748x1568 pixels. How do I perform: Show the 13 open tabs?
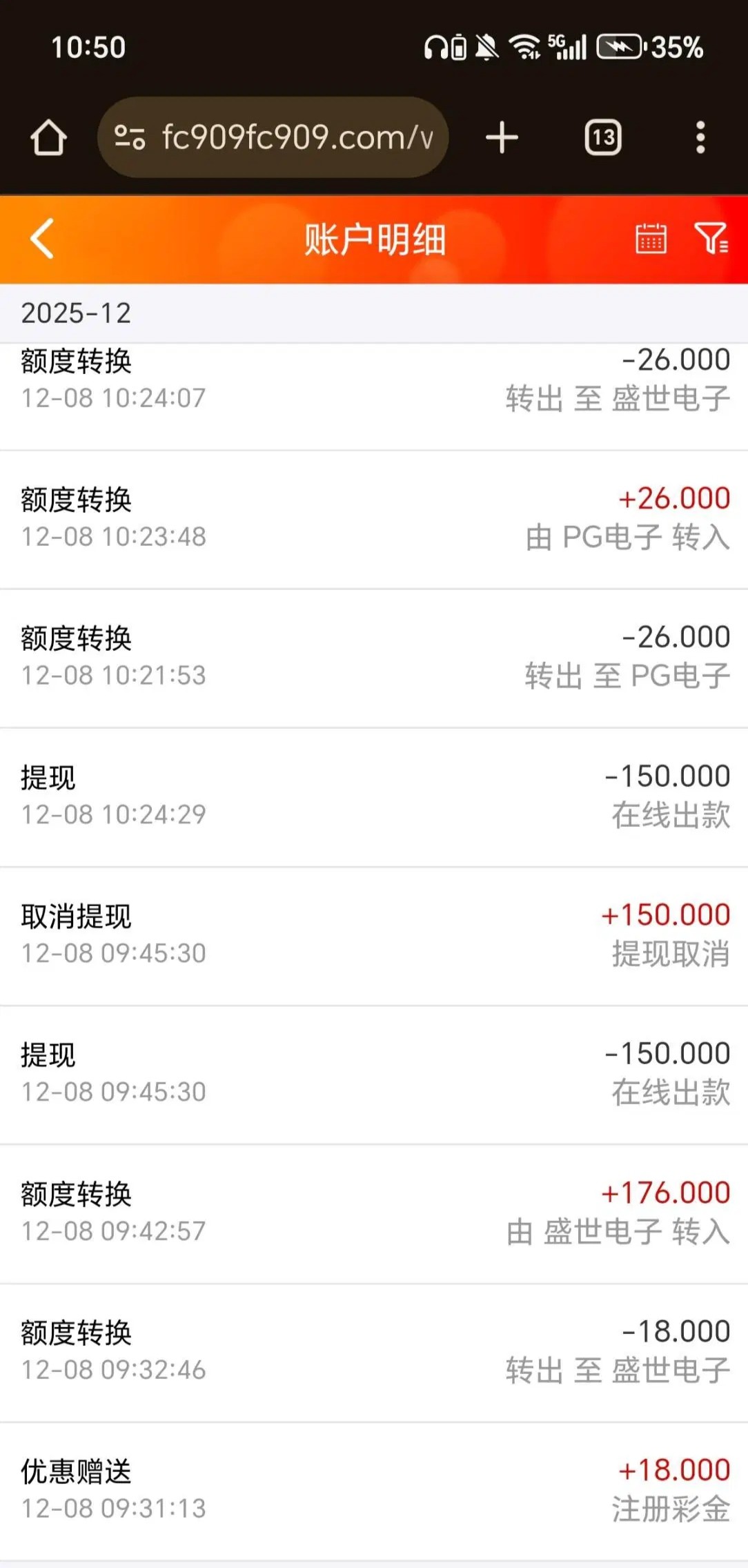(x=603, y=137)
